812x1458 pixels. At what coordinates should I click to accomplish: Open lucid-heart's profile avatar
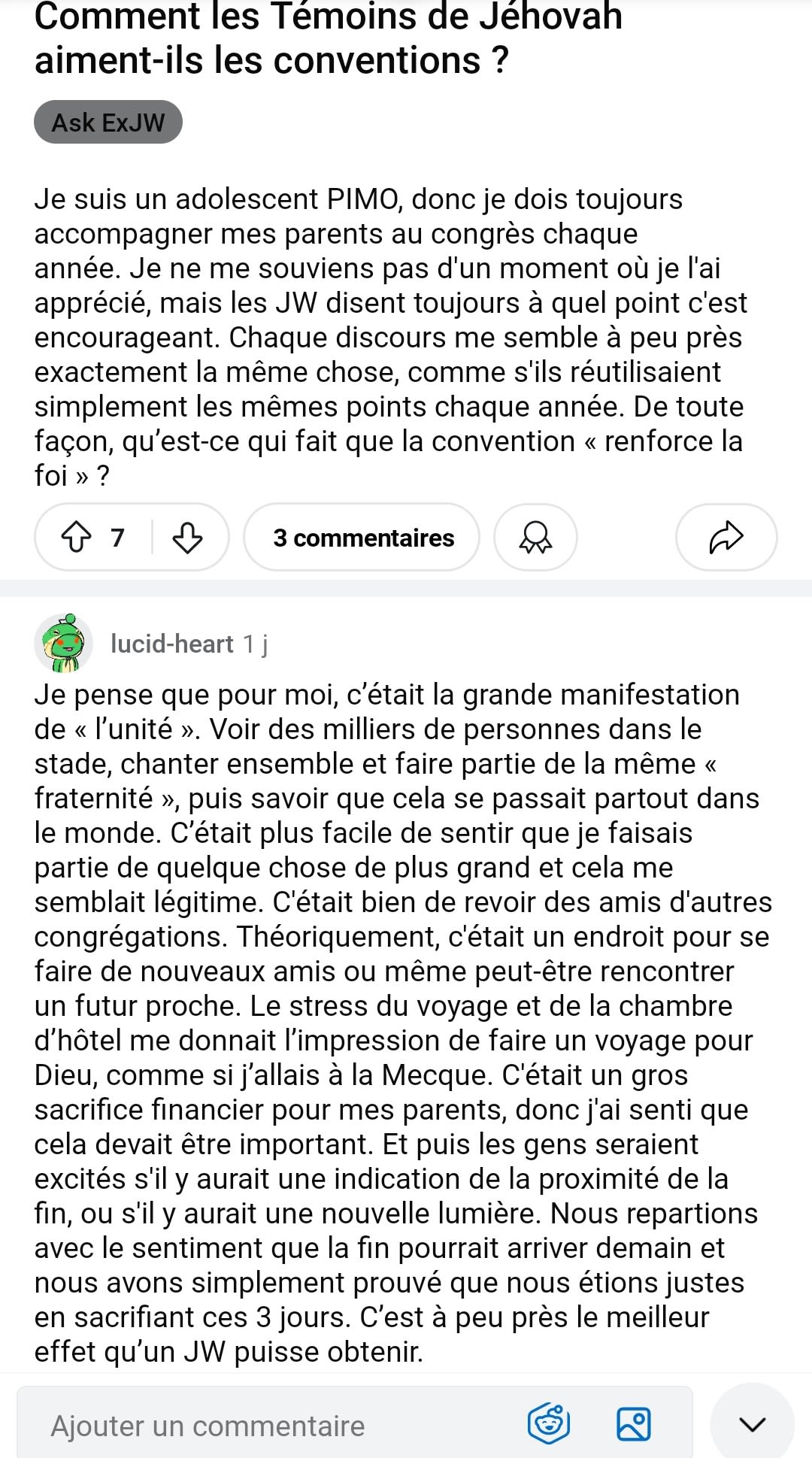click(x=64, y=643)
